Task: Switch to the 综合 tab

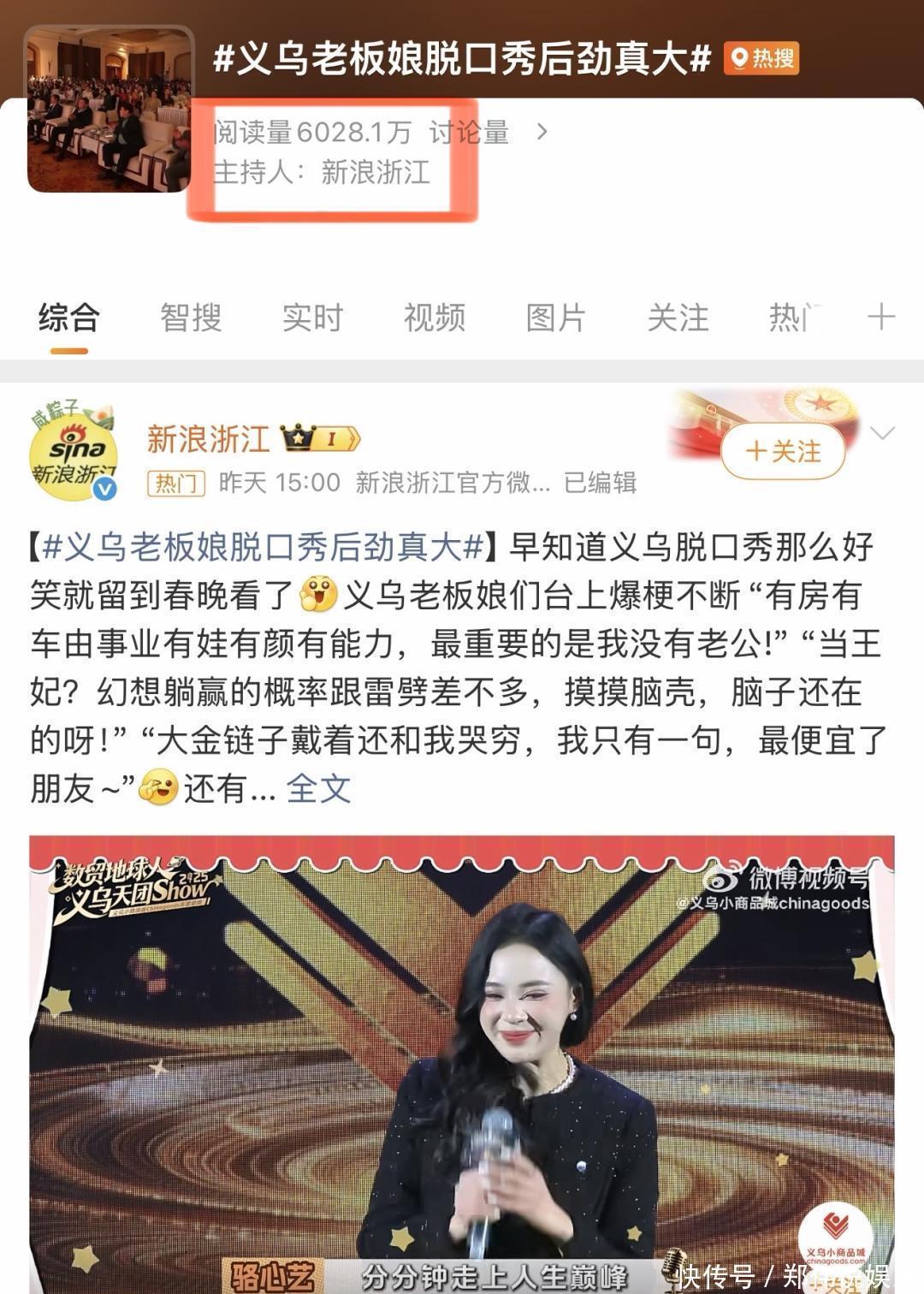Action: coord(69,318)
